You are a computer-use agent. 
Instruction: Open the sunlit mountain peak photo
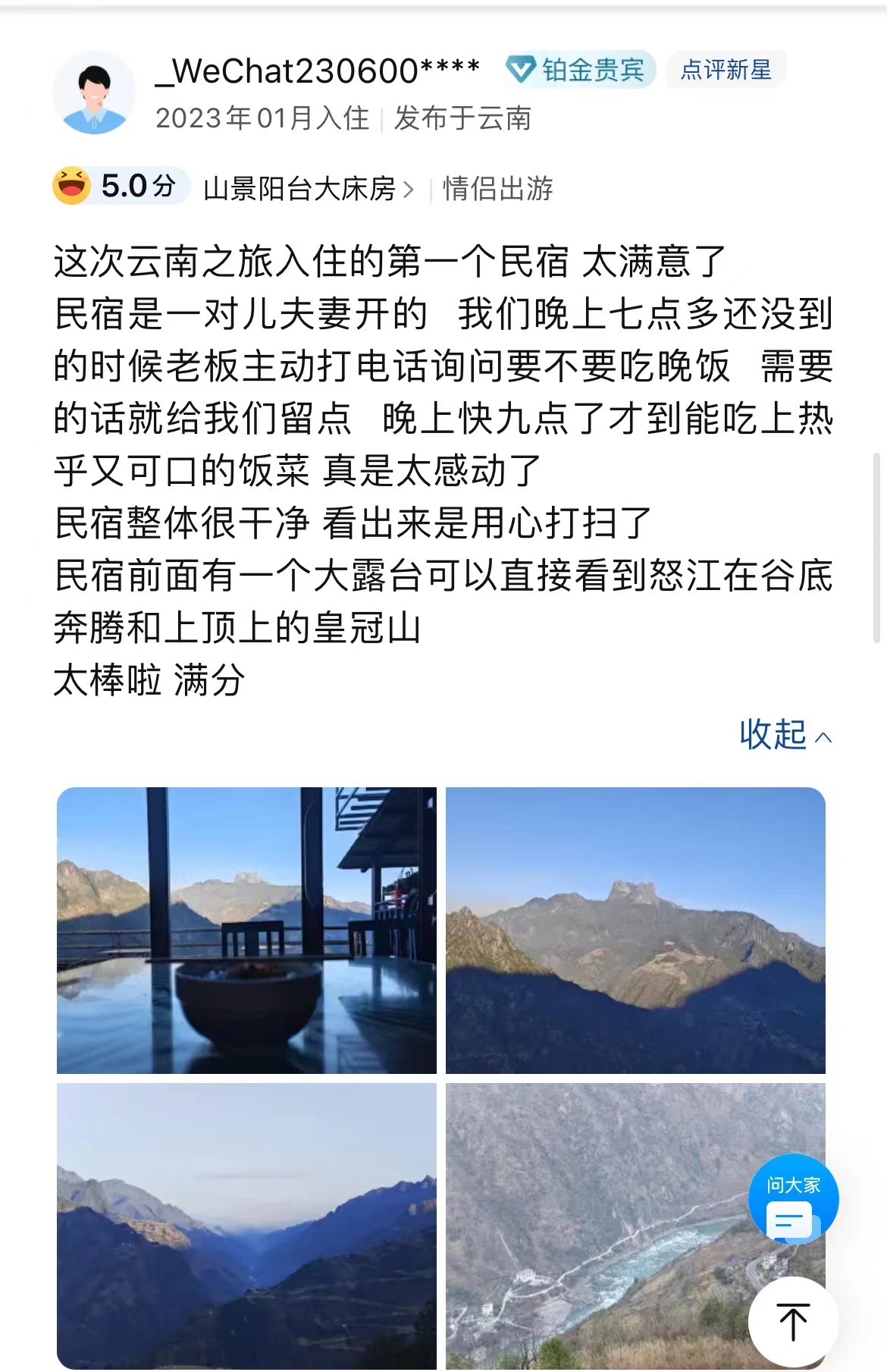[x=635, y=931]
